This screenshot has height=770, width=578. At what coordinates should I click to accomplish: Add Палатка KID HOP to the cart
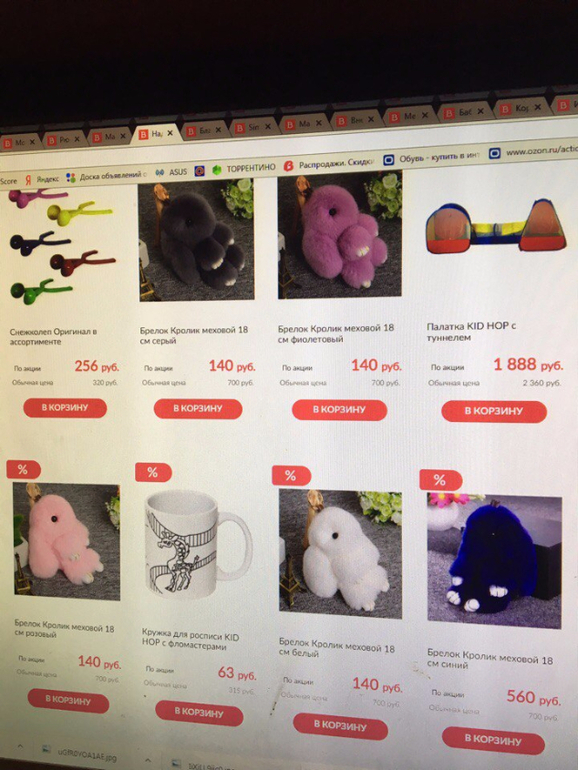click(x=494, y=411)
